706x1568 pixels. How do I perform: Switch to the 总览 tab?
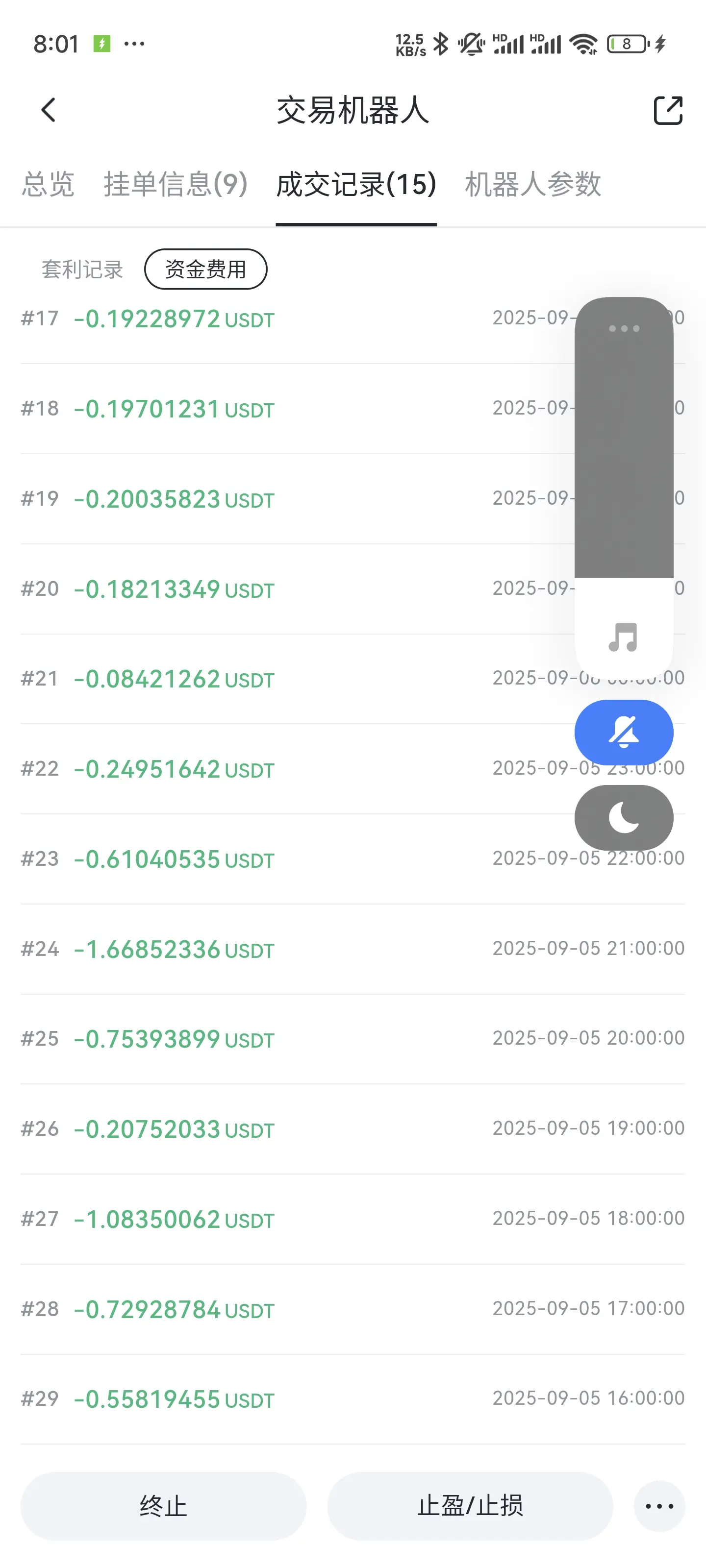click(x=48, y=184)
